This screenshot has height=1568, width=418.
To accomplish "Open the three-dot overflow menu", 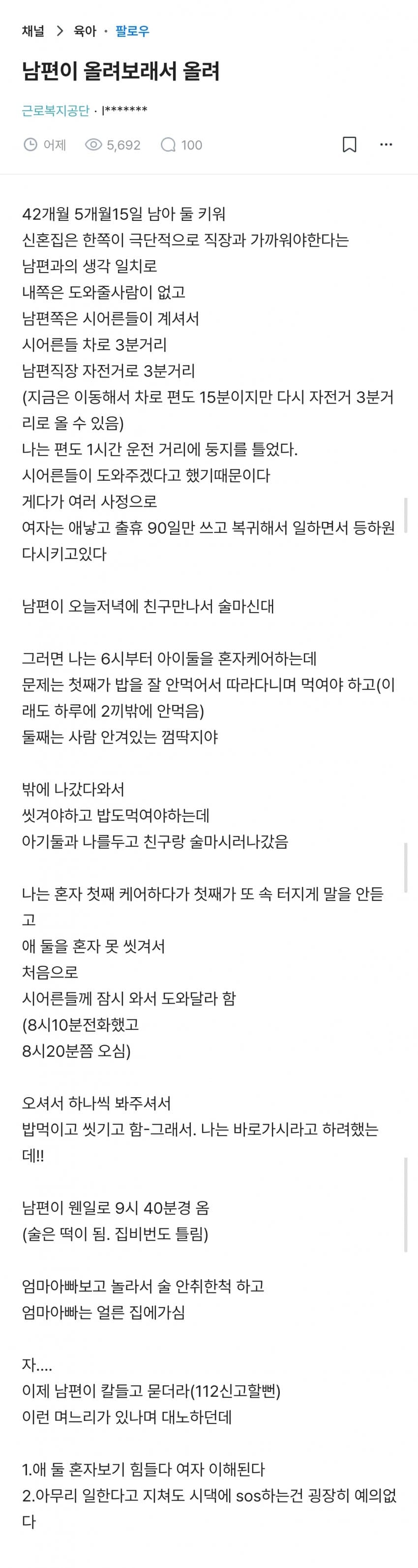I will point(386,145).
